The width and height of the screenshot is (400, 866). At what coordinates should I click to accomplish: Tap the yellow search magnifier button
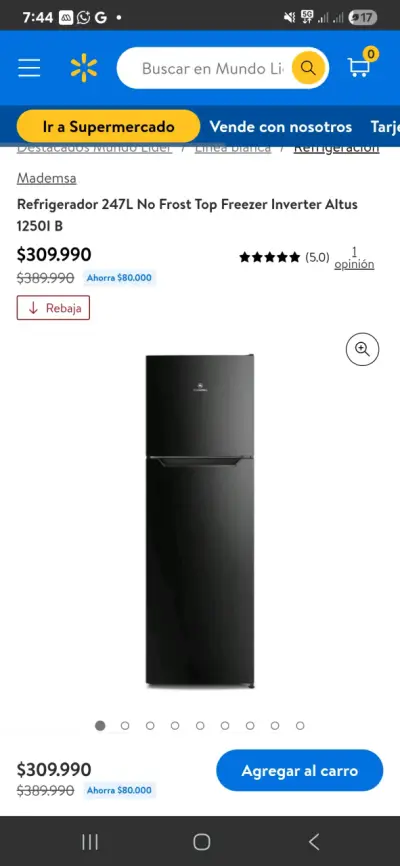(308, 68)
